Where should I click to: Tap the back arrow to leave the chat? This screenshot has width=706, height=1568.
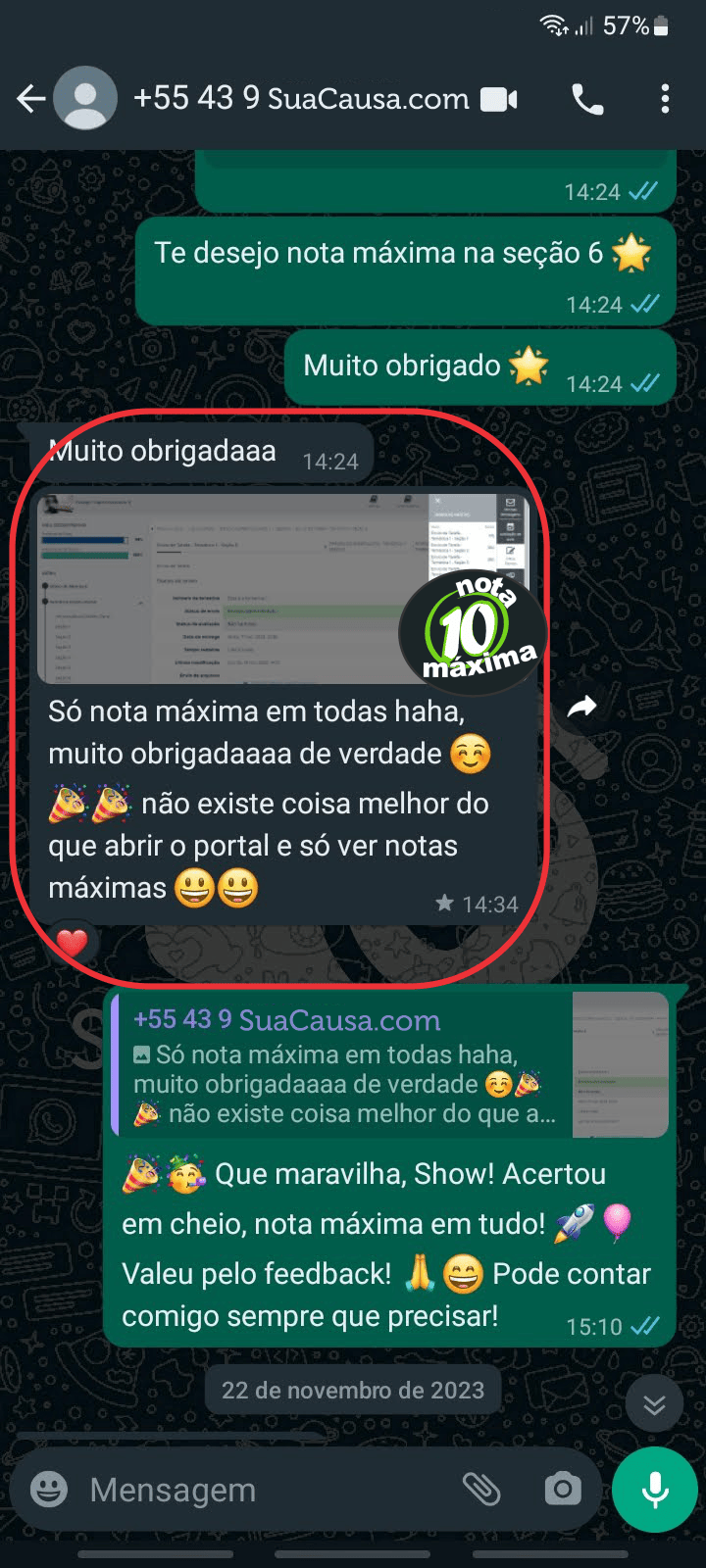click(x=32, y=98)
